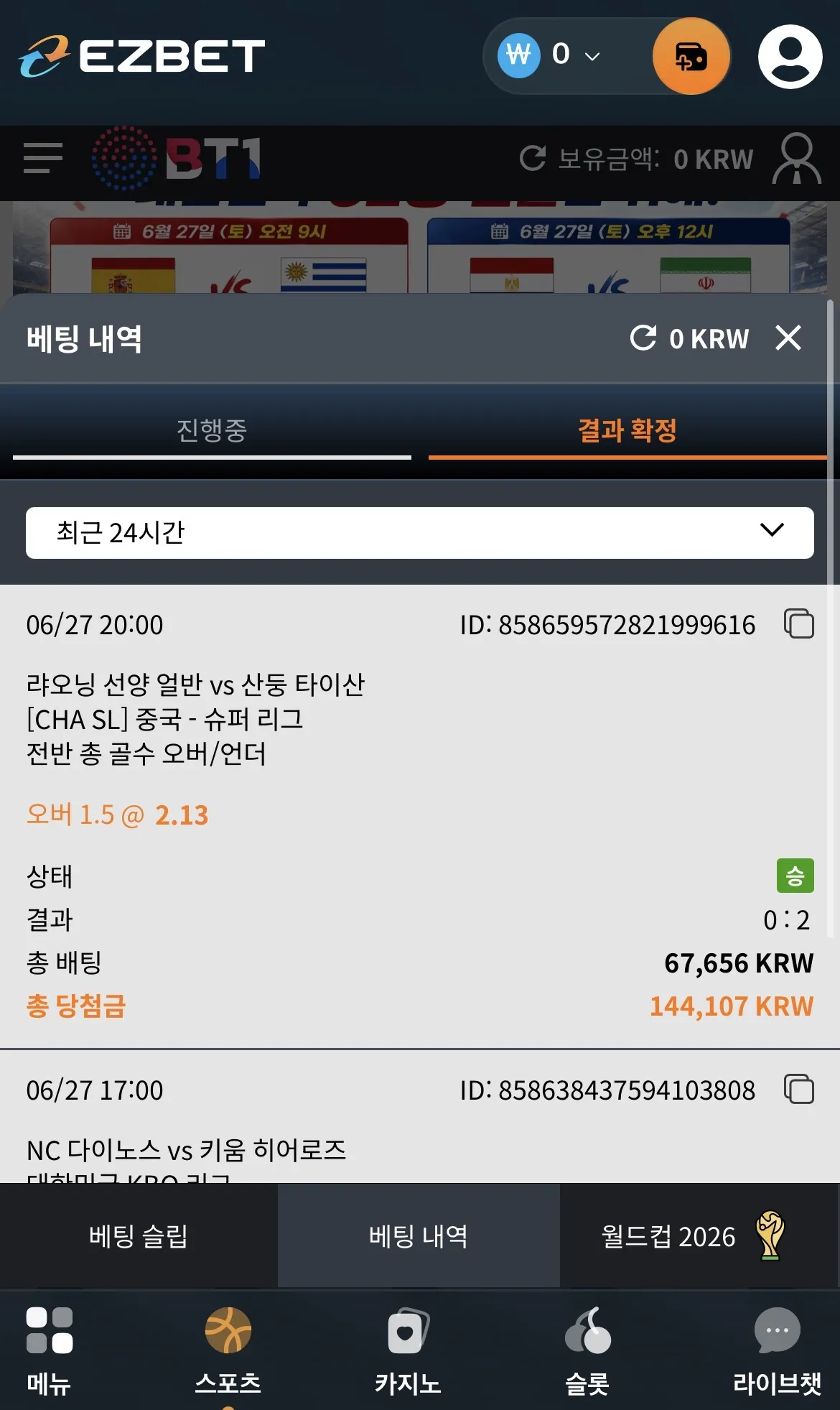840x1410 pixels.
Task: Open the 베팅 슬립 tab
Action: click(x=139, y=1236)
